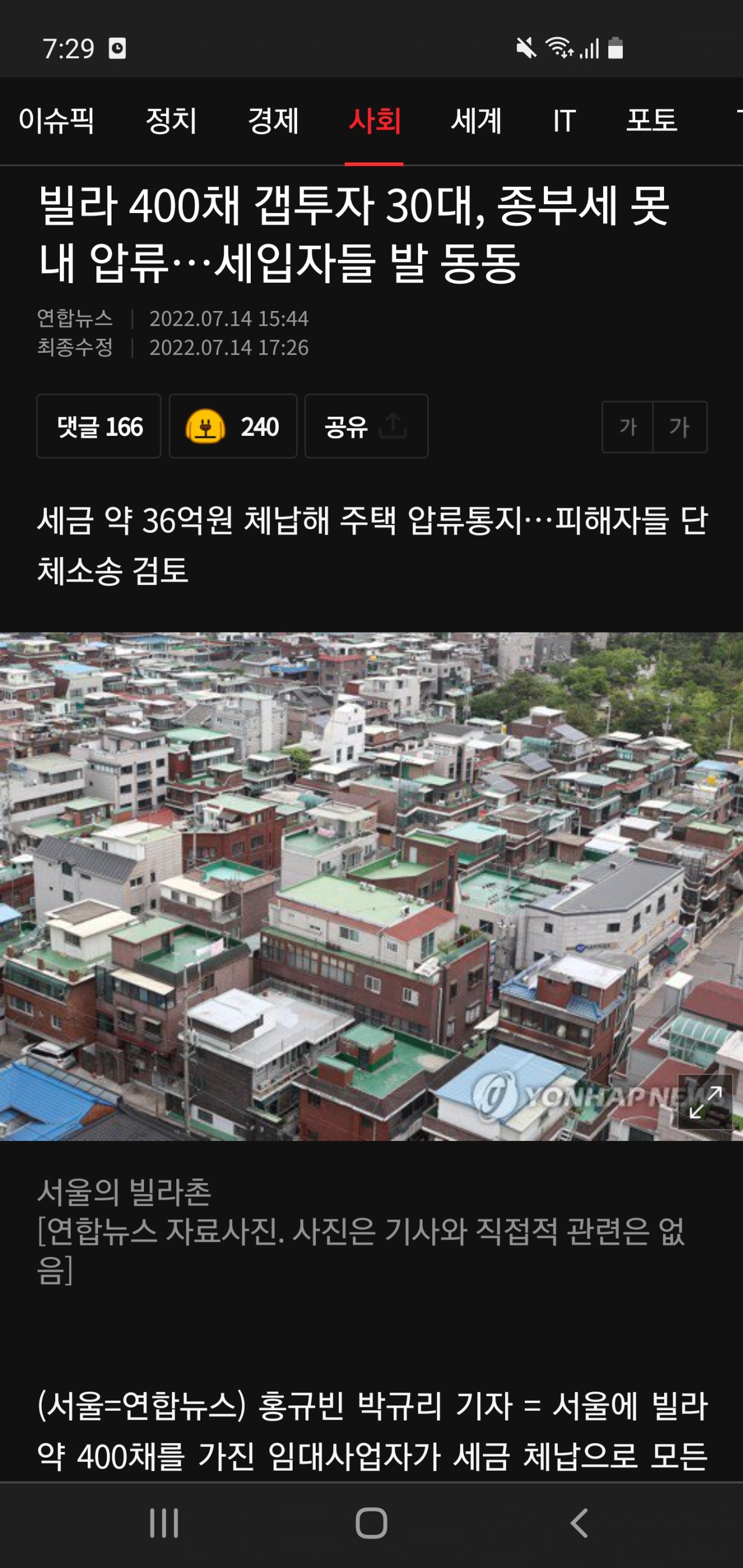Expand the villa photo to fullscreen
Viewport: 743px width, 1568px height.
click(705, 1103)
